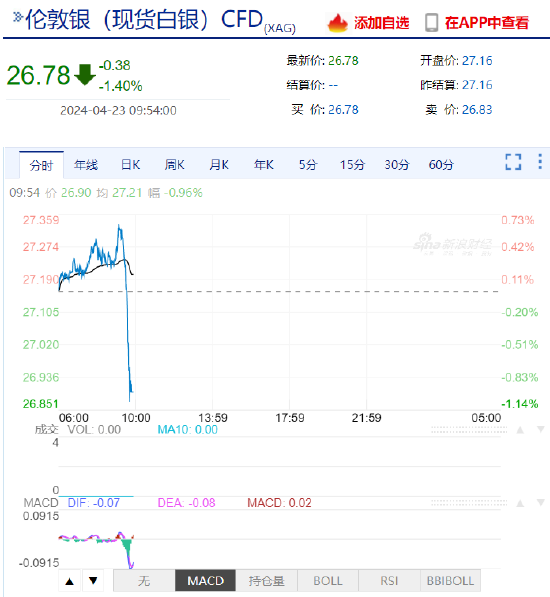Select the MACD indicator
Screen dimensions: 550x597
click(x=206, y=581)
